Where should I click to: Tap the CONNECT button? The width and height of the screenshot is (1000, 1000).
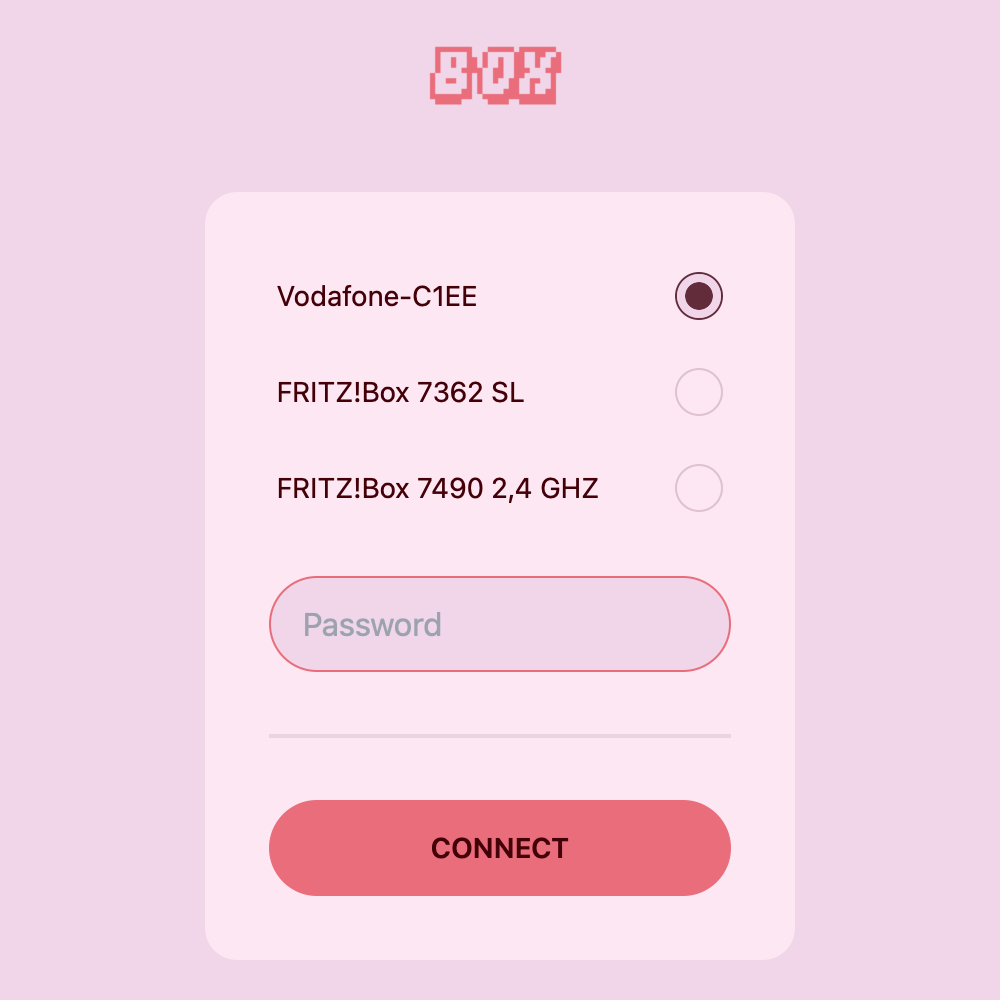click(500, 848)
